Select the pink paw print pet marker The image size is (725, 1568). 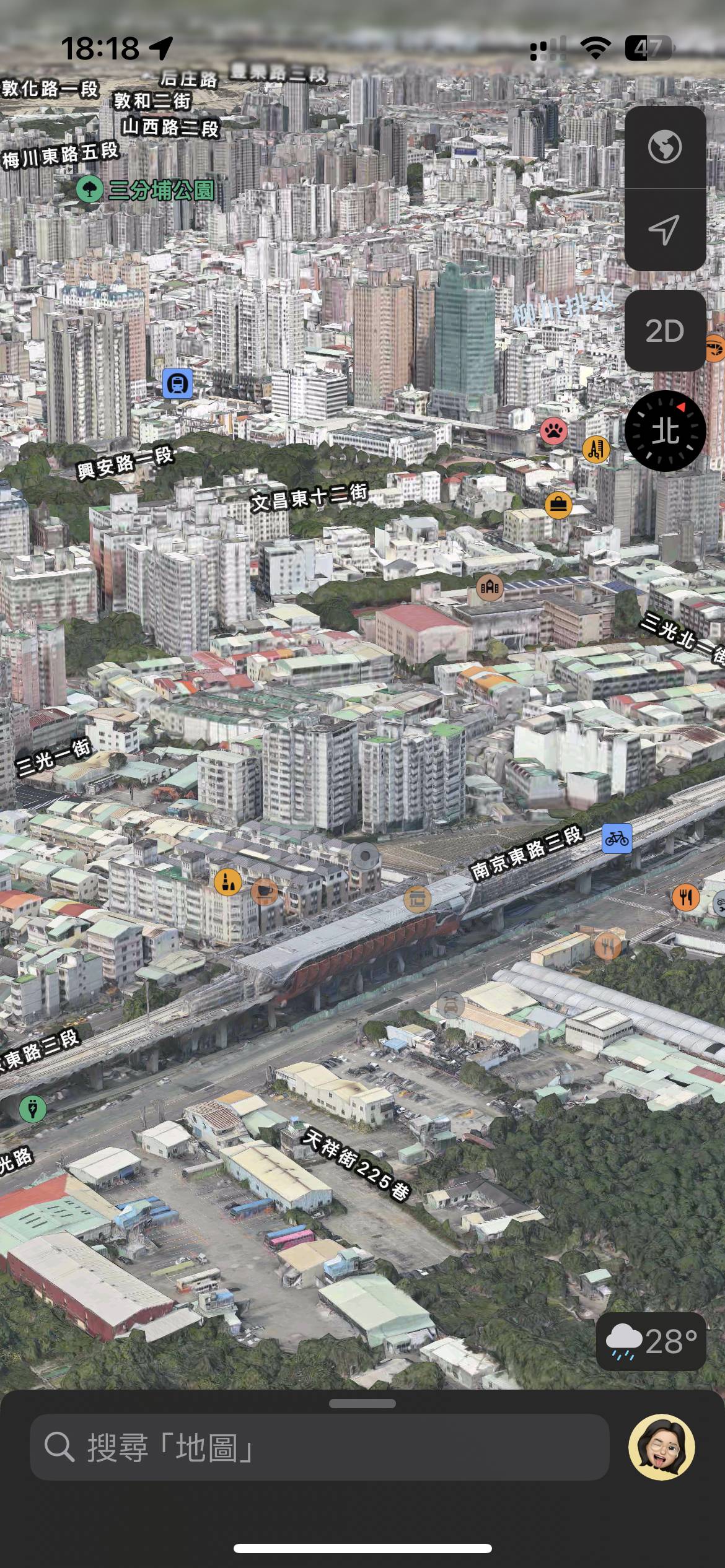(553, 431)
